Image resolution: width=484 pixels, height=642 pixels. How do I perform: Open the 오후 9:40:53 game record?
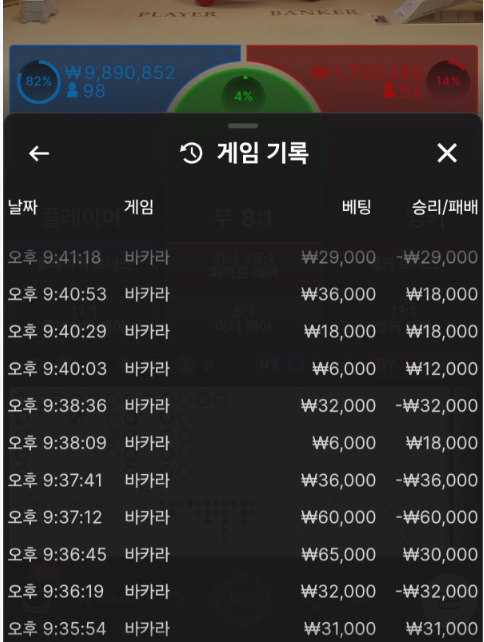click(243, 294)
